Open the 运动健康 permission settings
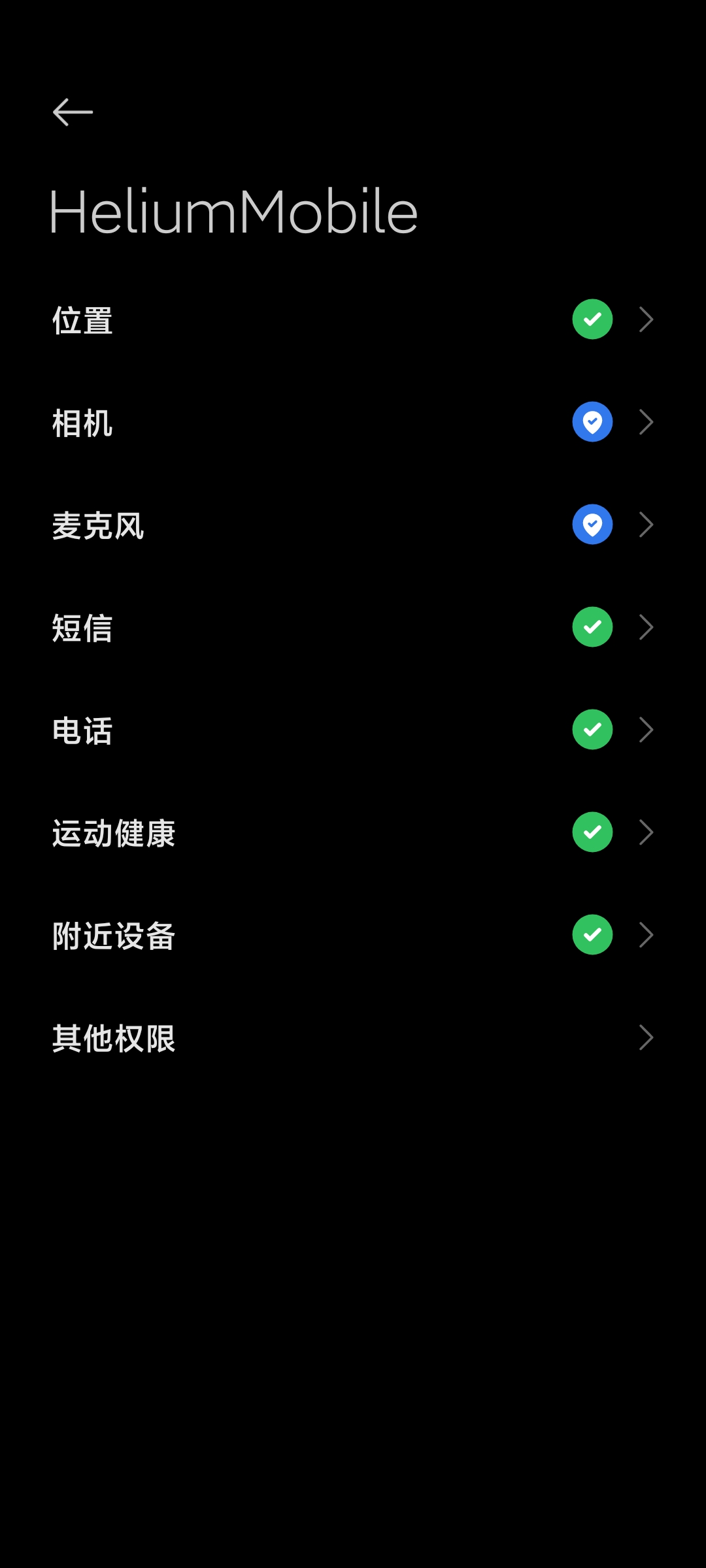This screenshot has width=706, height=1568. [353, 833]
